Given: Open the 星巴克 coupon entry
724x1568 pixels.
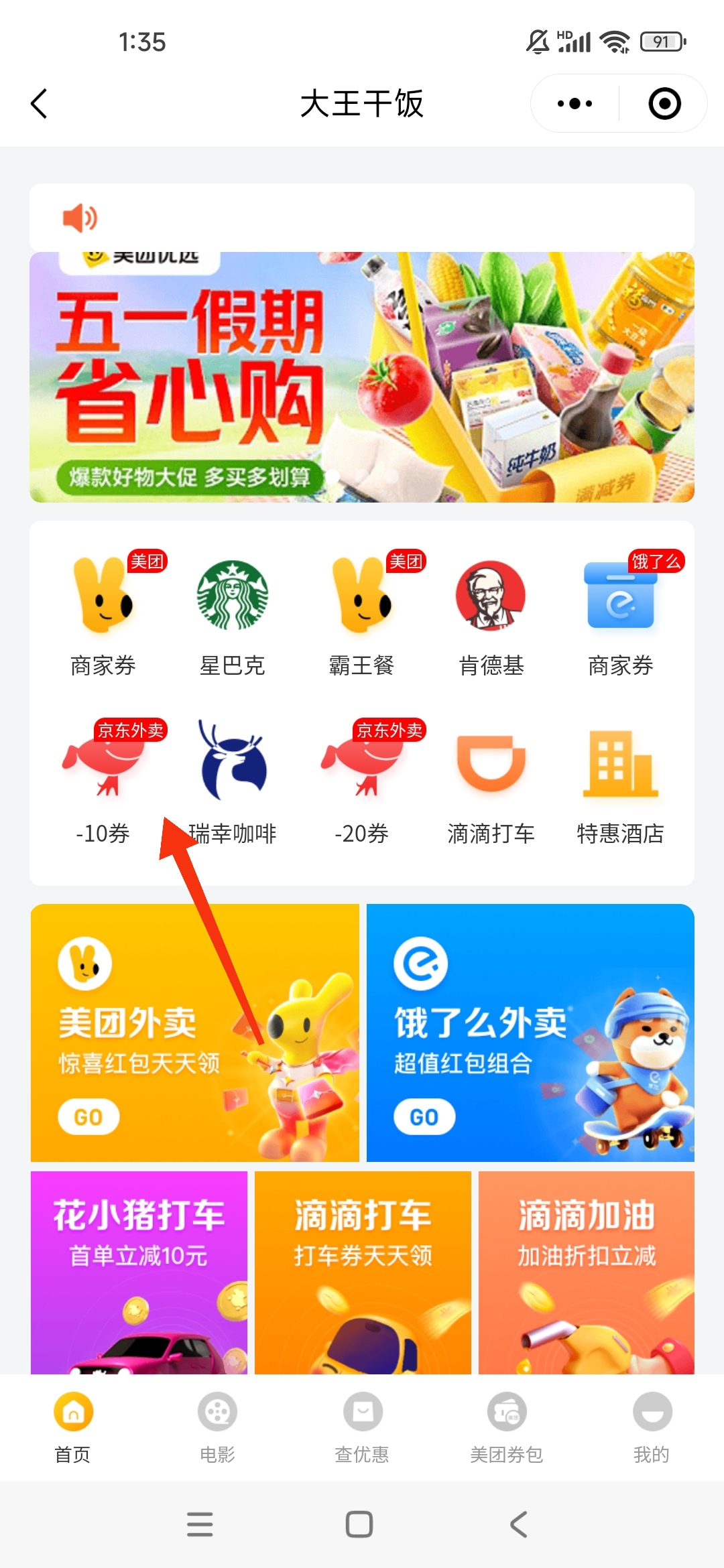Looking at the screenshot, I should tap(233, 616).
